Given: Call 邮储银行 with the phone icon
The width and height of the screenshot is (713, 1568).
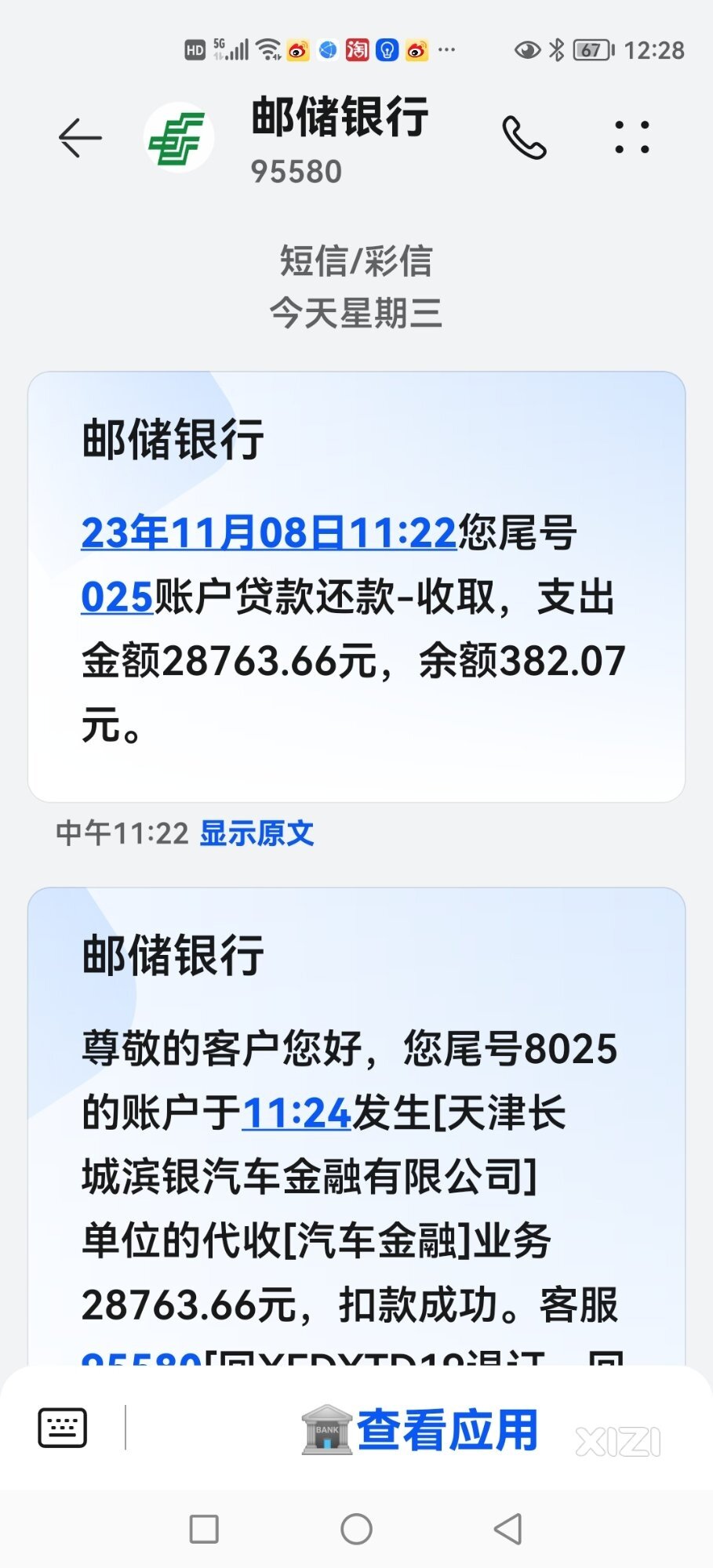Looking at the screenshot, I should coord(524,138).
